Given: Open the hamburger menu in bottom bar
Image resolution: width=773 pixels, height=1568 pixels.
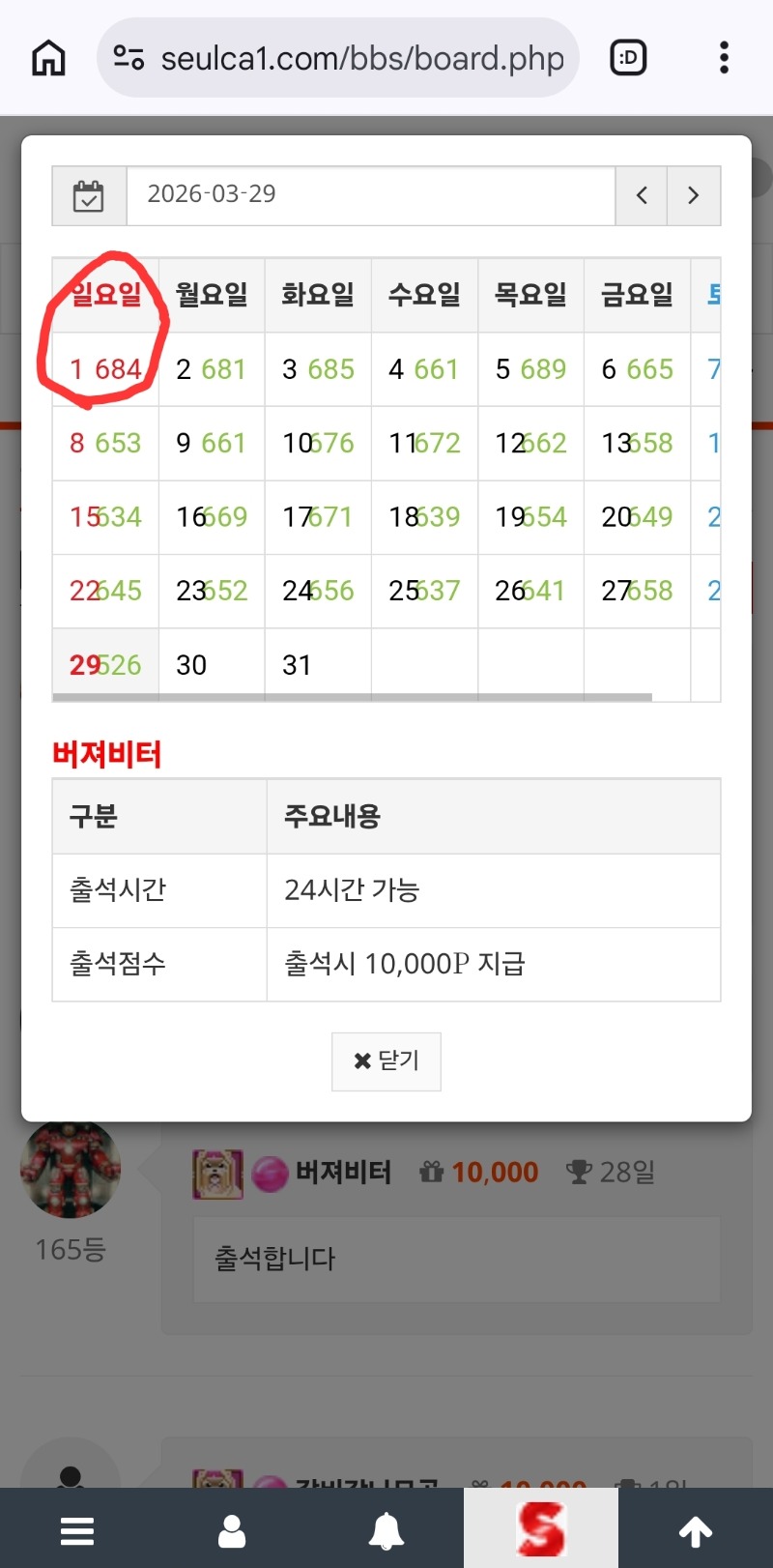Looking at the screenshot, I should pos(77,1530).
